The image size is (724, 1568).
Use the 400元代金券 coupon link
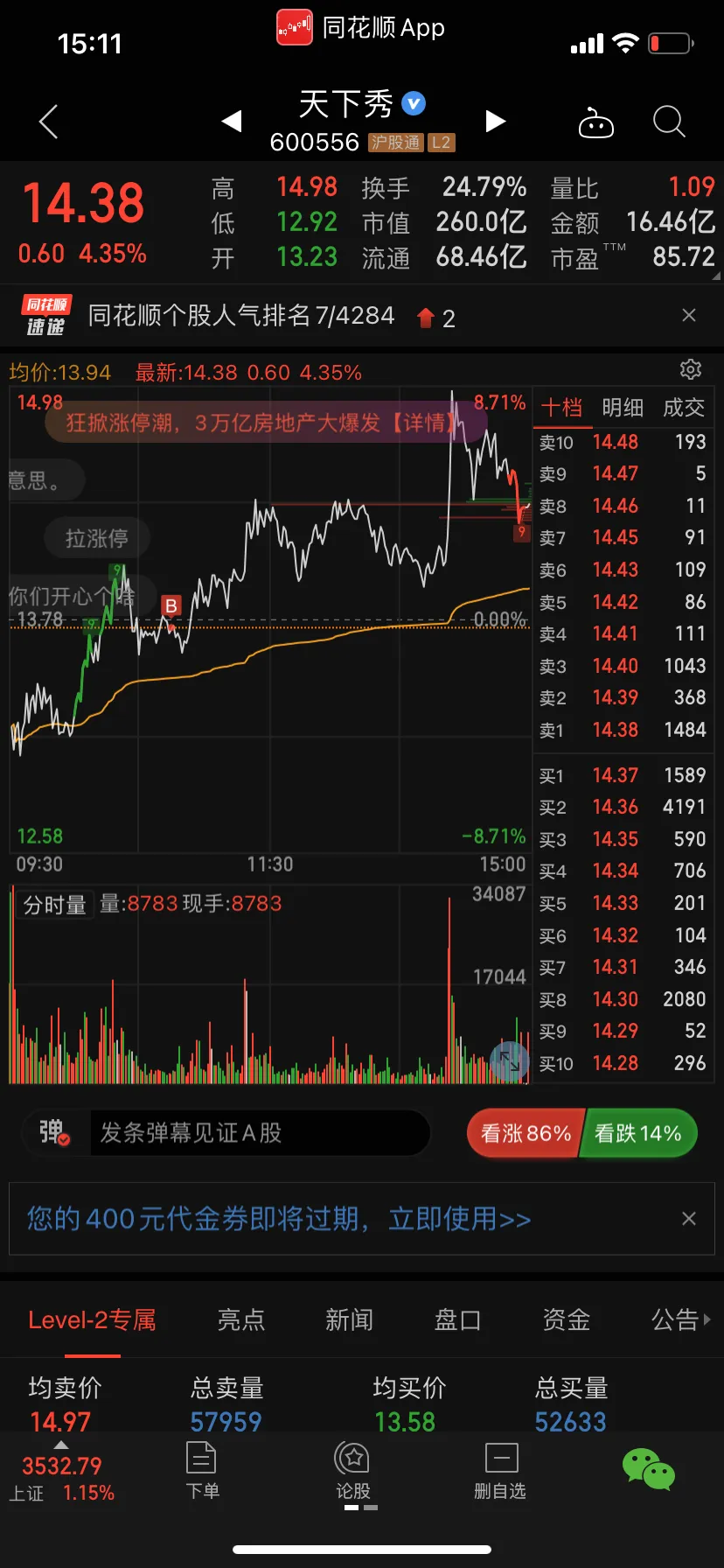(x=279, y=1219)
